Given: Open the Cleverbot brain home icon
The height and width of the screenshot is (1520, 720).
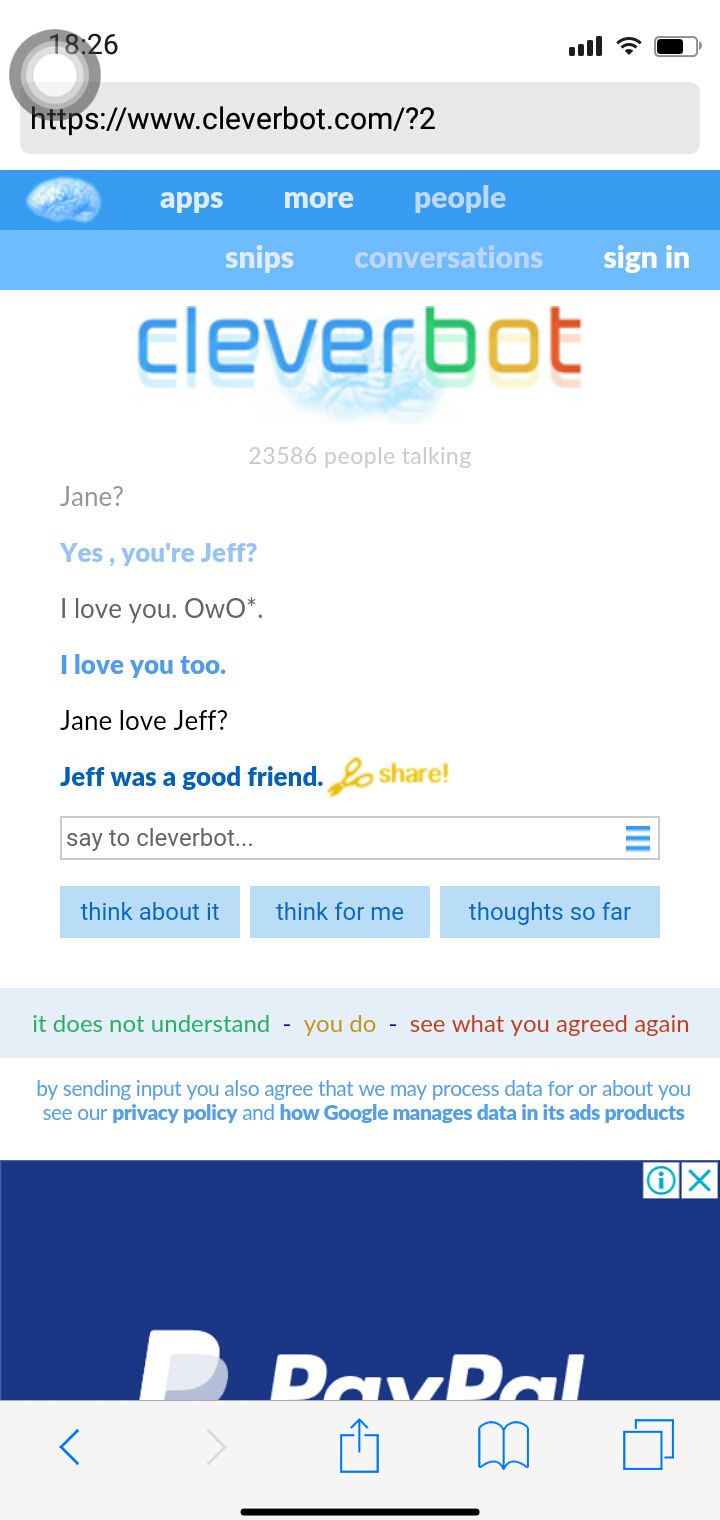Looking at the screenshot, I should pos(64,199).
